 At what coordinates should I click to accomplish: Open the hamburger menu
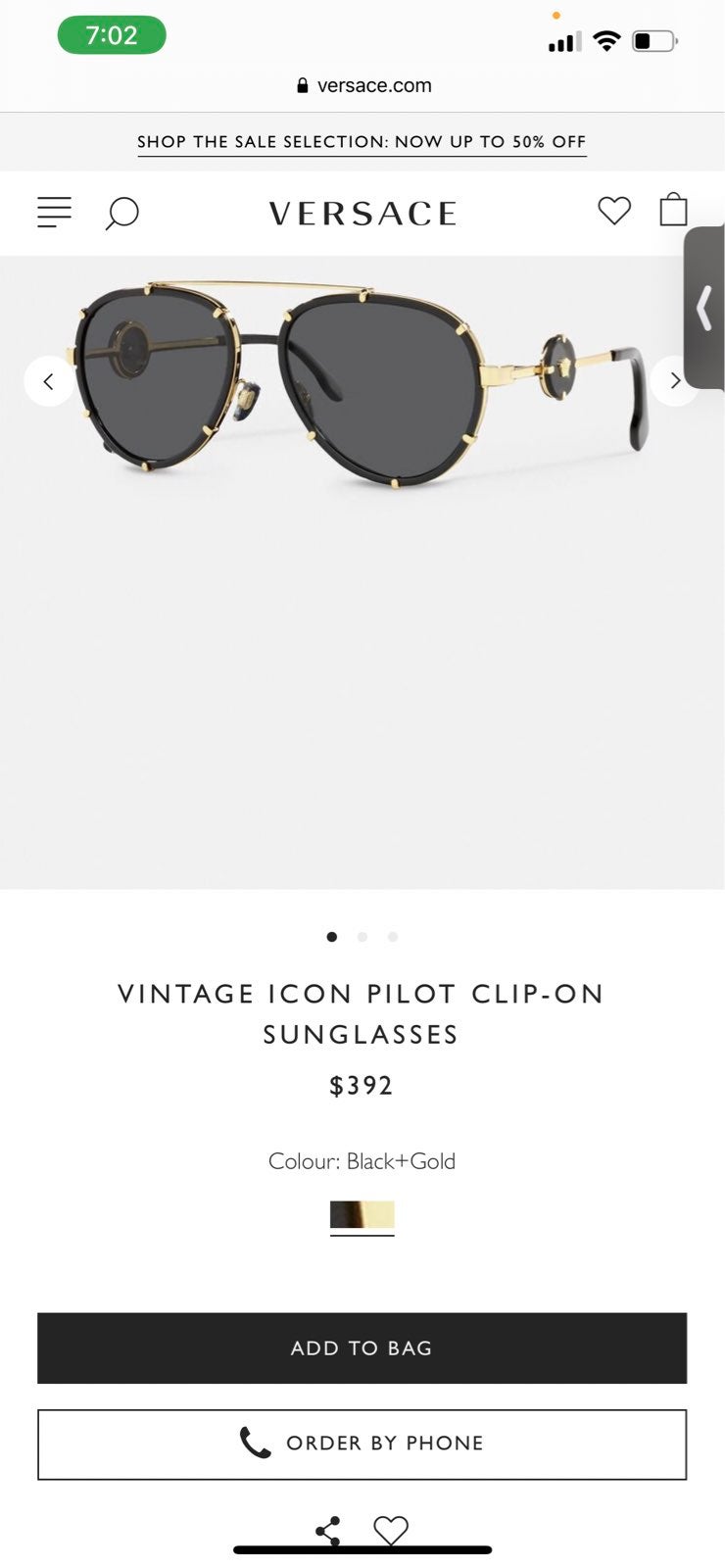(55, 212)
